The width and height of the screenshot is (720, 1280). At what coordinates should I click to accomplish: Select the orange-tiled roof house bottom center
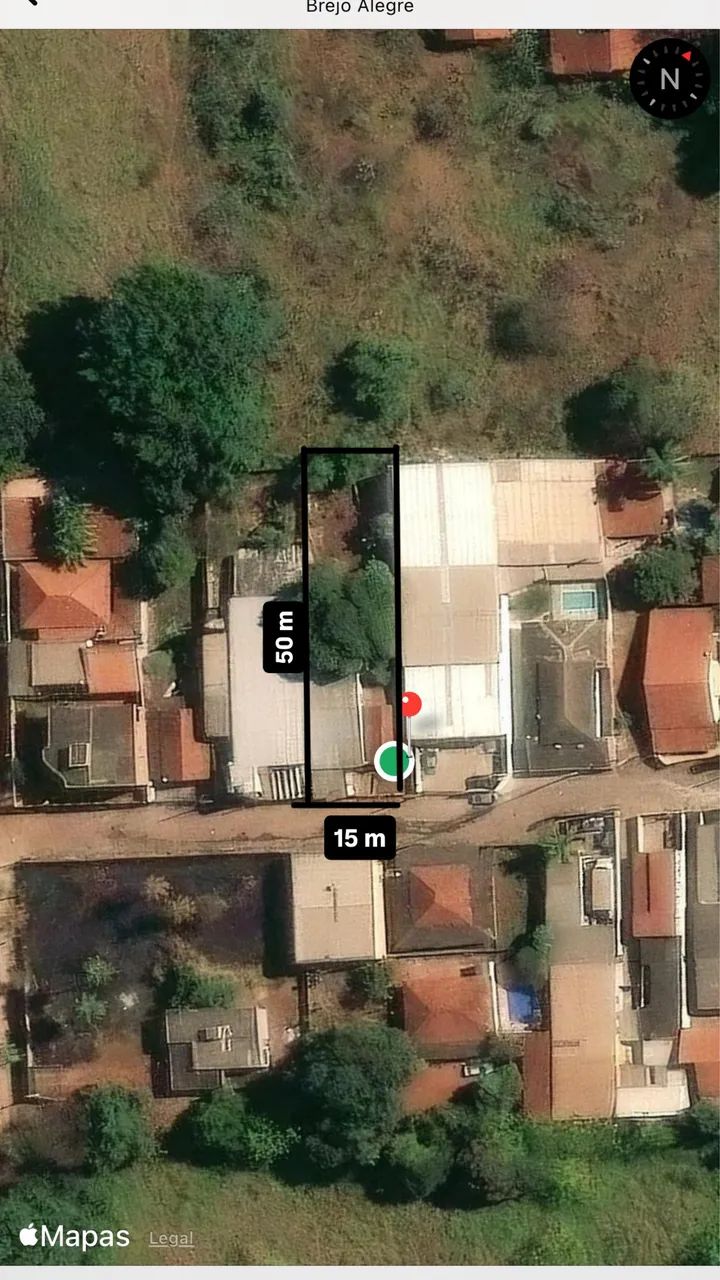pyautogui.click(x=440, y=900)
